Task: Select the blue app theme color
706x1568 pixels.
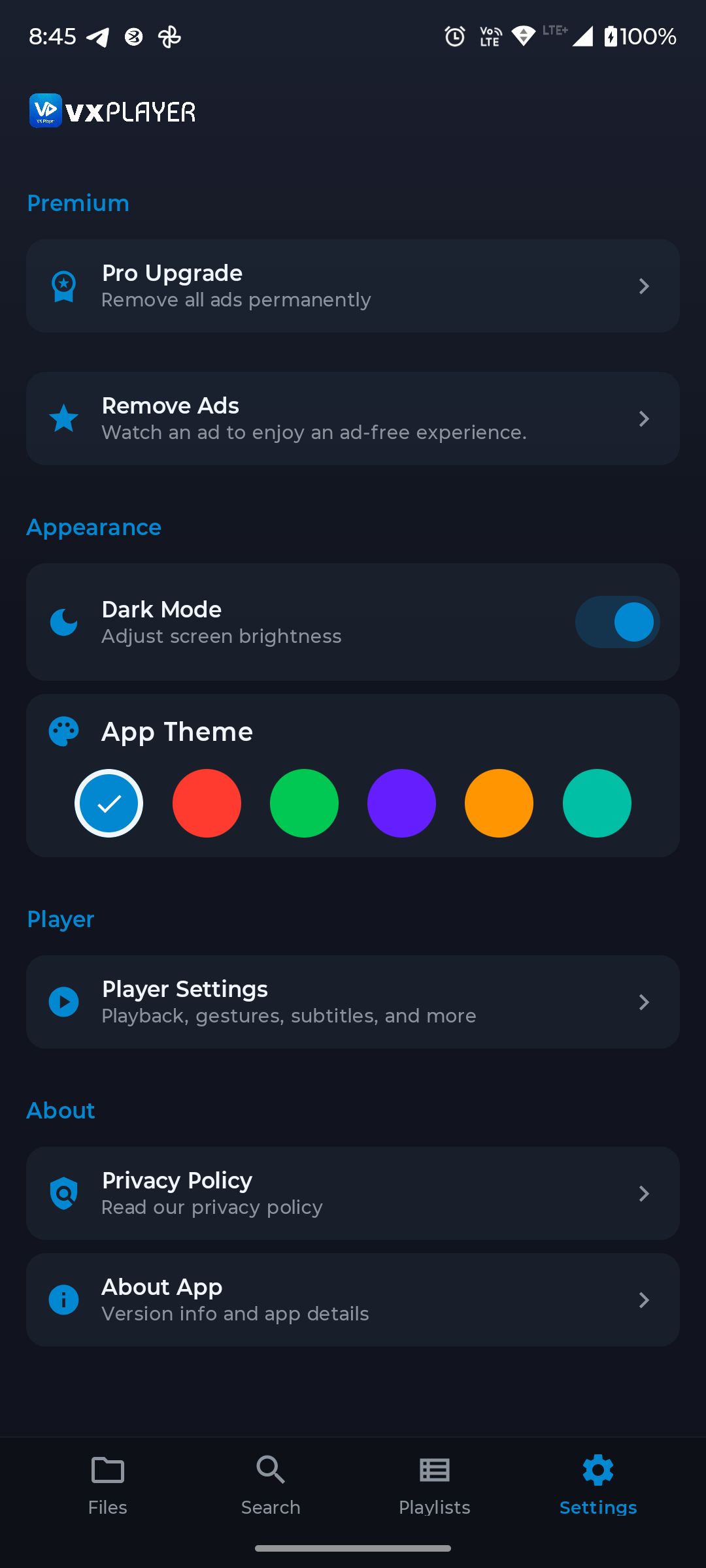Action: 109,803
